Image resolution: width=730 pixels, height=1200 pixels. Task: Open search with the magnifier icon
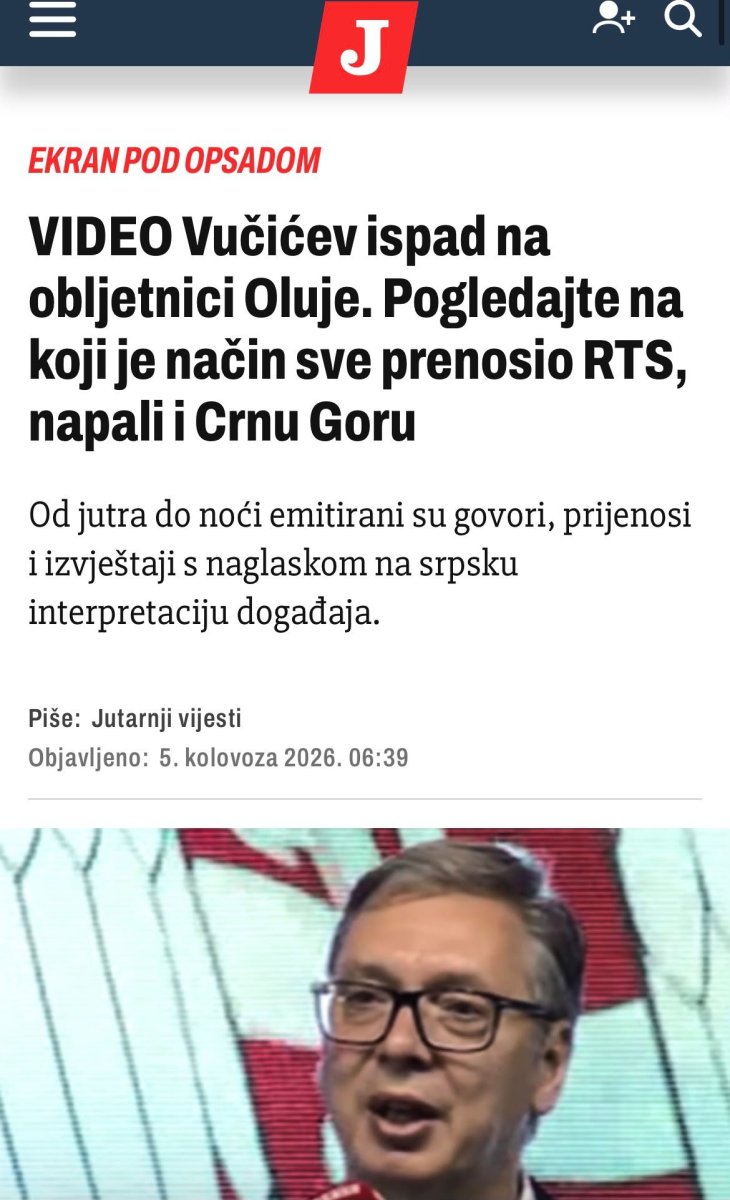coord(684,19)
